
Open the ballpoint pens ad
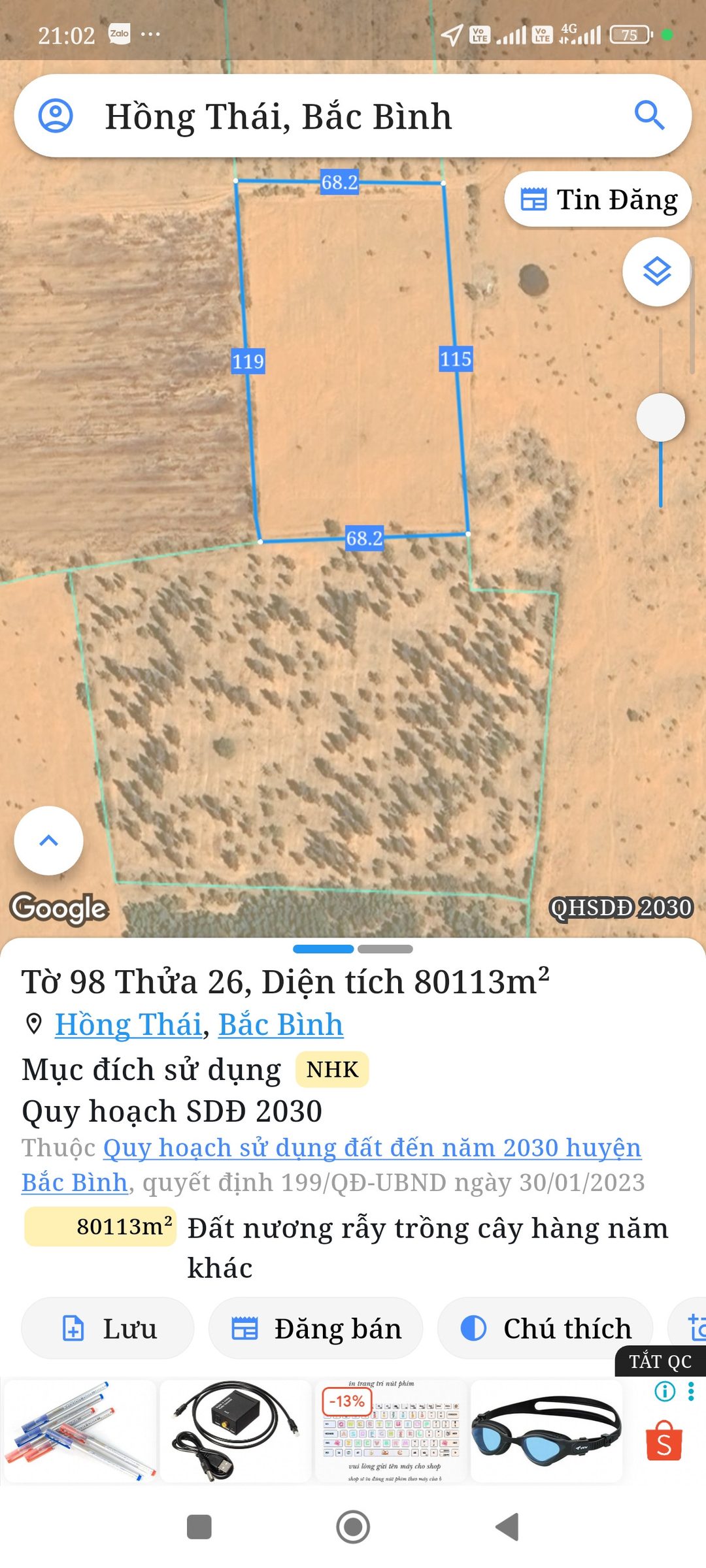click(x=80, y=1431)
